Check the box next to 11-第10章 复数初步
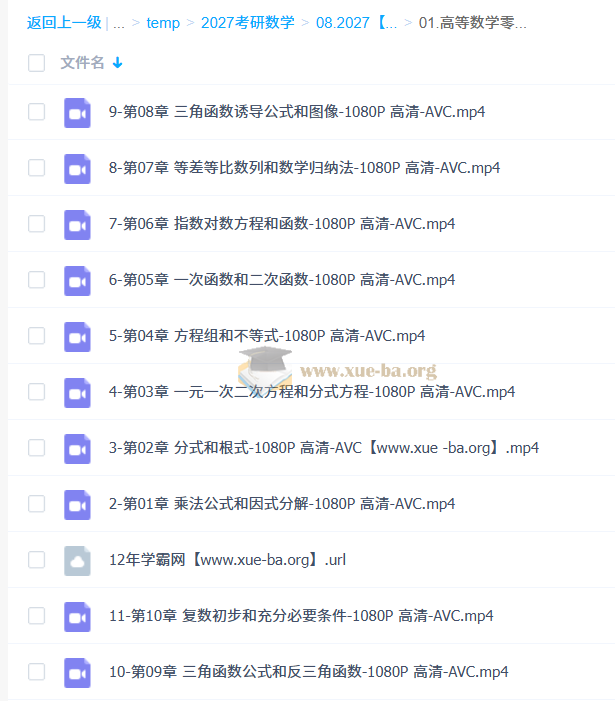This screenshot has width=615, height=701. pos(37,616)
